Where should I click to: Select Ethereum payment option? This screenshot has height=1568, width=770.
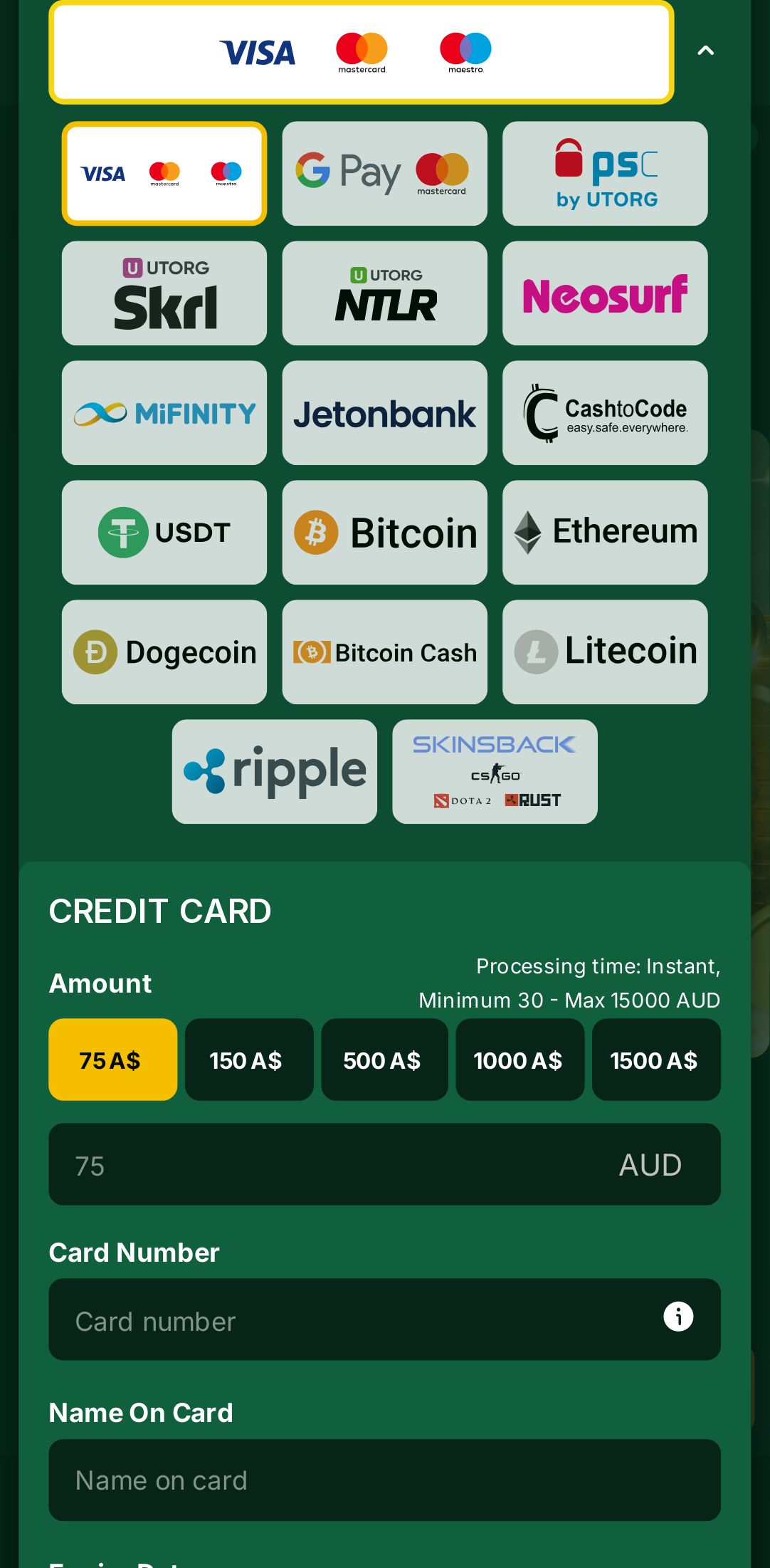pyautogui.click(x=605, y=532)
